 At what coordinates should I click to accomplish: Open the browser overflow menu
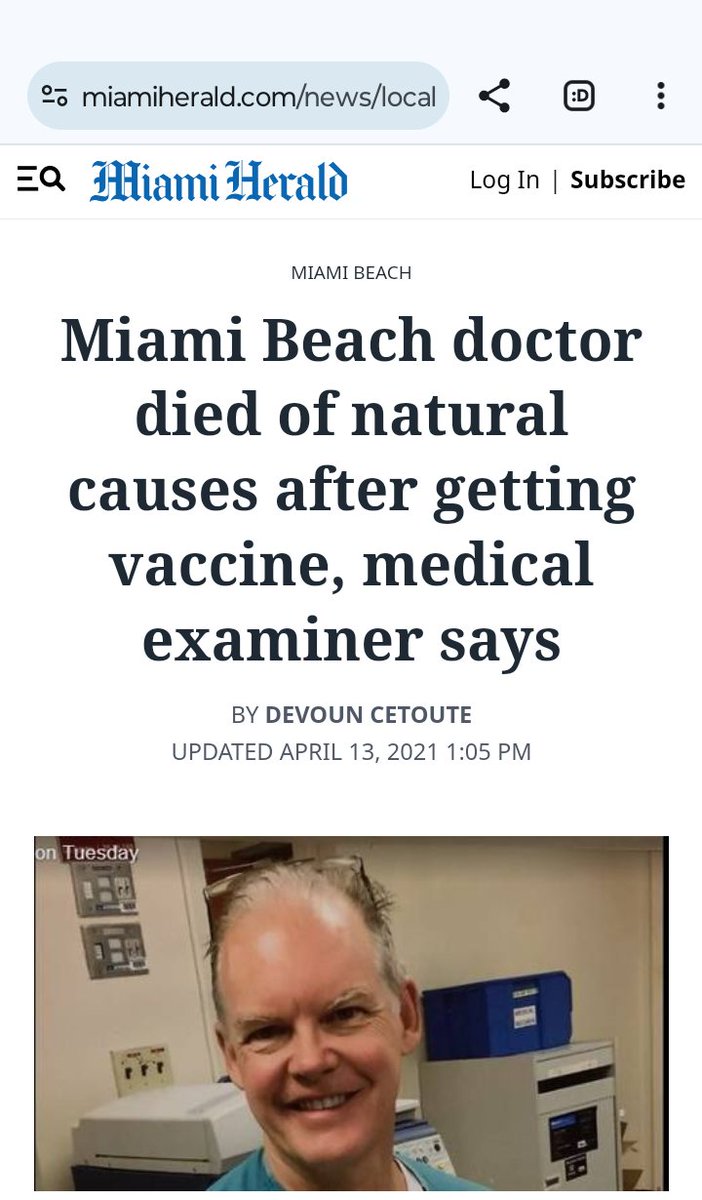(x=660, y=96)
